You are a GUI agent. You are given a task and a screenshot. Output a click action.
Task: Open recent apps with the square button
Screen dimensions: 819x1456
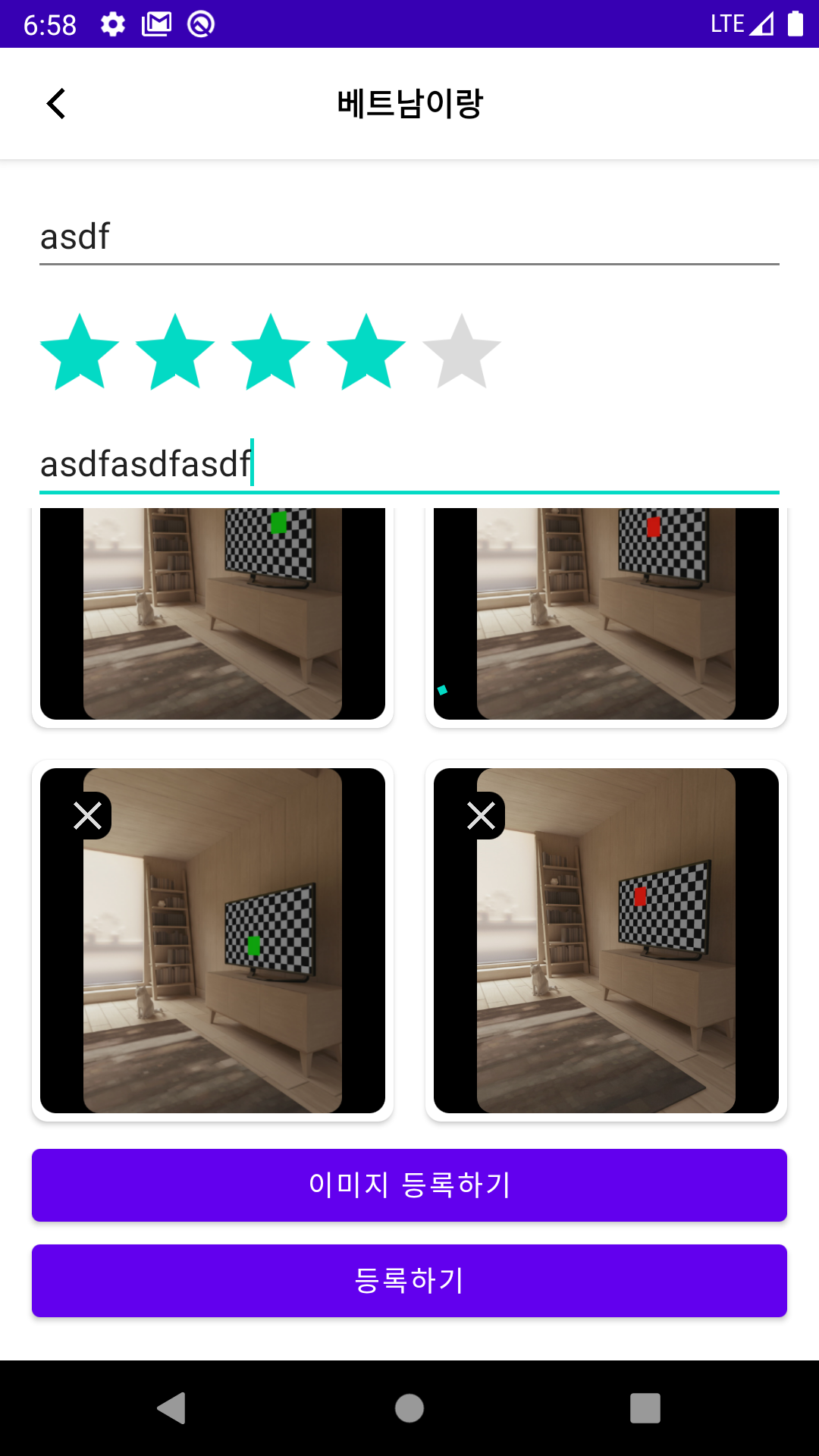point(645,1408)
